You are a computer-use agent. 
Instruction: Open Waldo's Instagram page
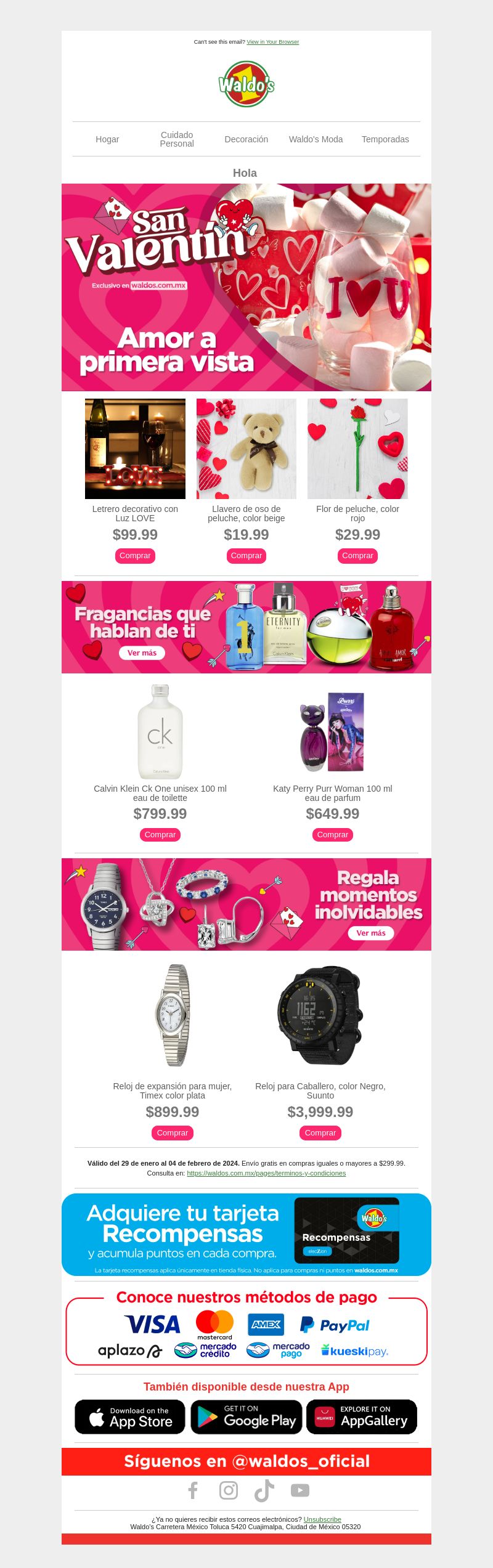tap(229, 1490)
